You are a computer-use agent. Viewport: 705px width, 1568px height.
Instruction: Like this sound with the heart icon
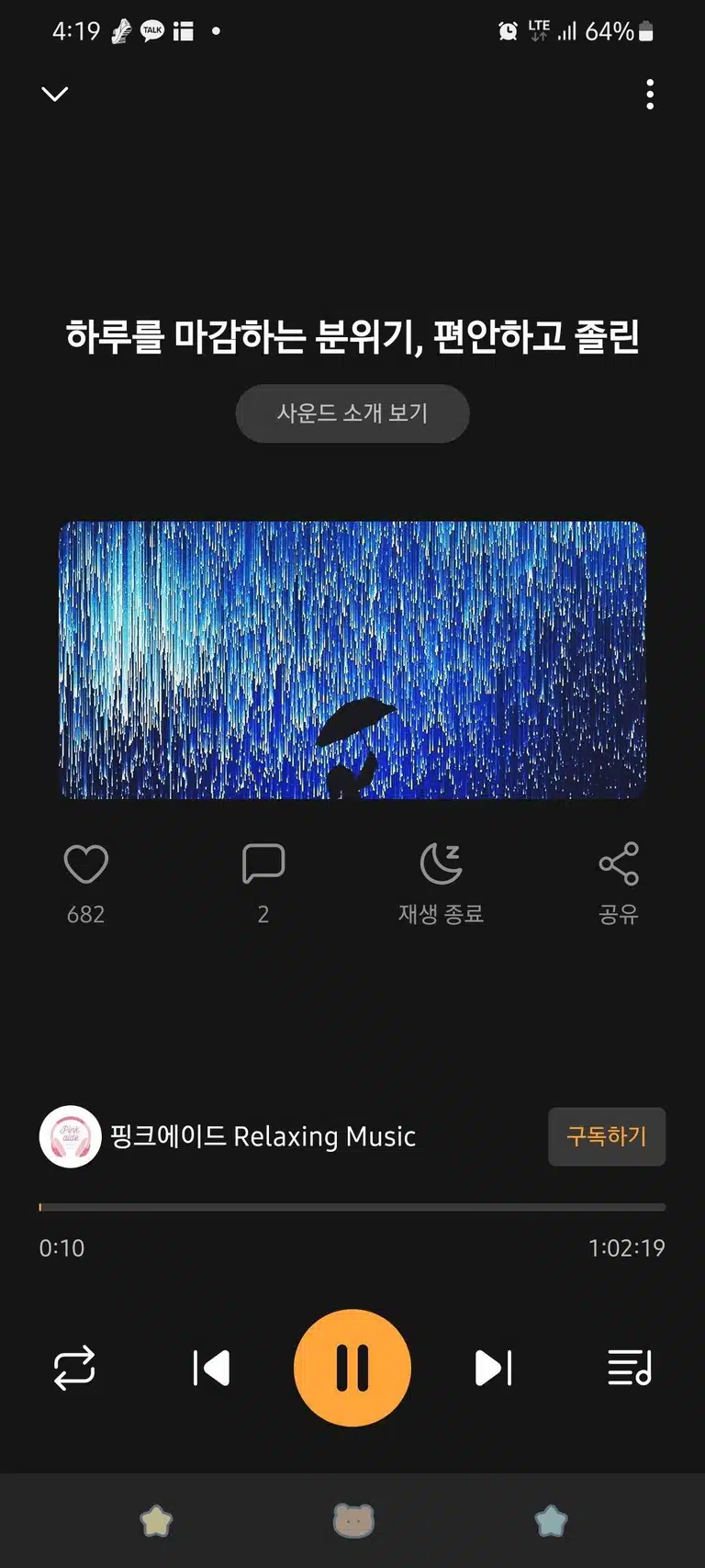point(85,864)
